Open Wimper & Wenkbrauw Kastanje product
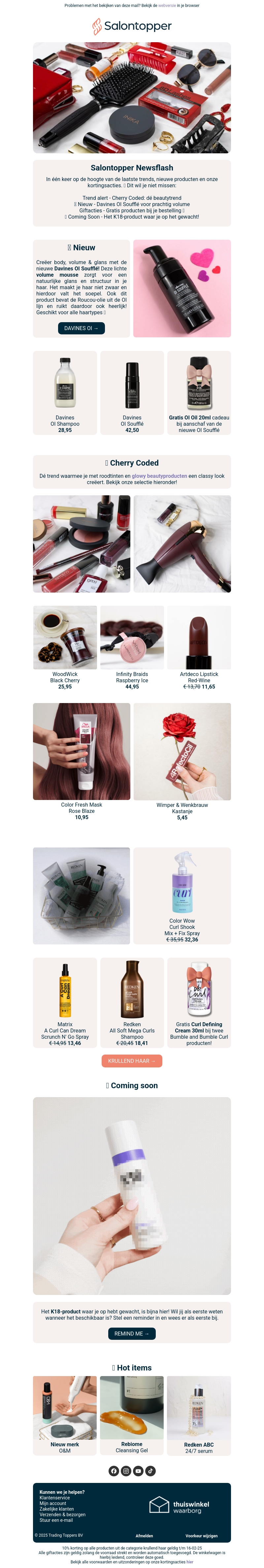Image resolution: width=264 pixels, height=1568 pixels. [182, 761]
